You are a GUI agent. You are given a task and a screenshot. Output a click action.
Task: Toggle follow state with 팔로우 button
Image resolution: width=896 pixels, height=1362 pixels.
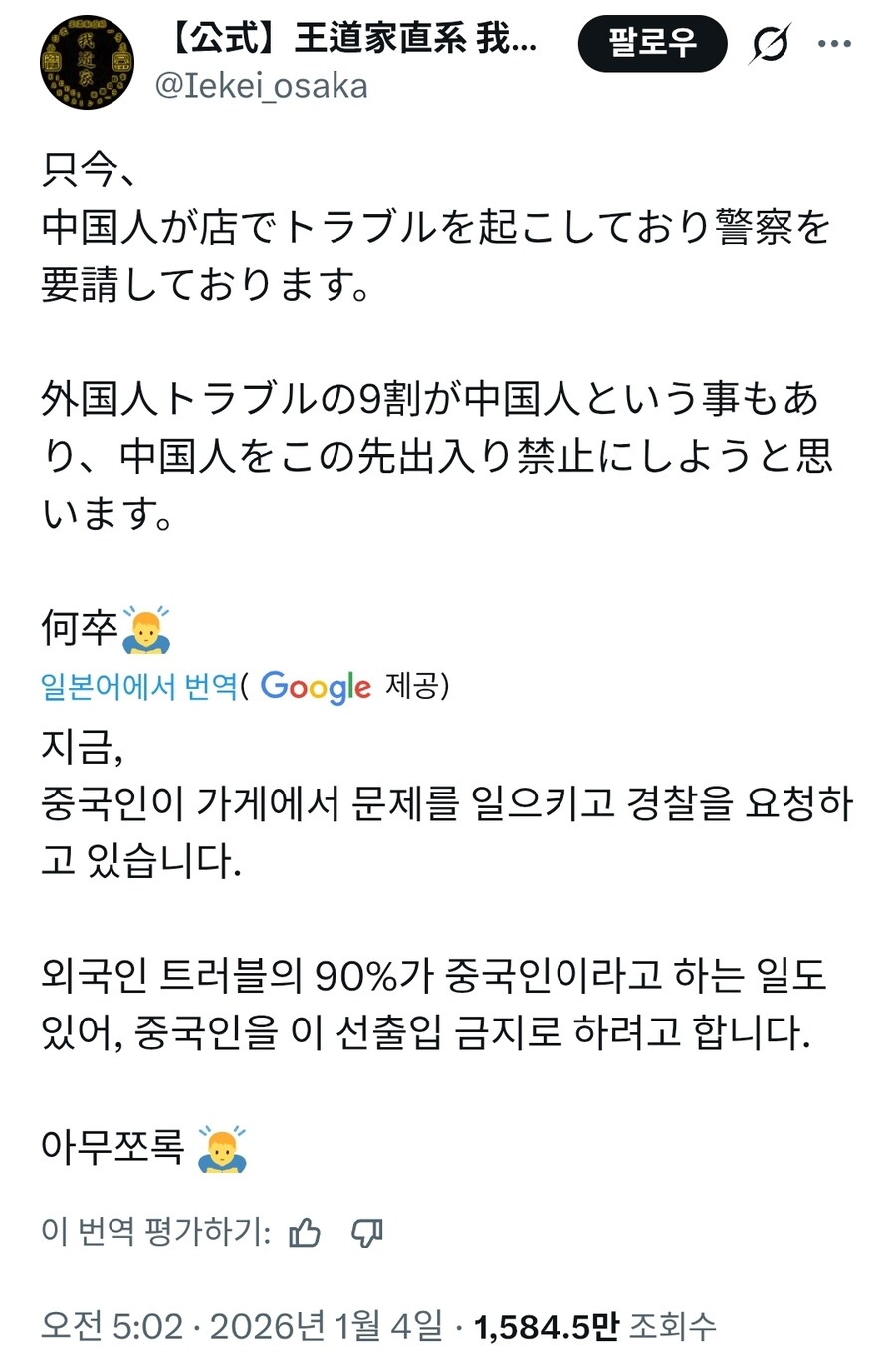pyautogui.click(x=652, y=43)
